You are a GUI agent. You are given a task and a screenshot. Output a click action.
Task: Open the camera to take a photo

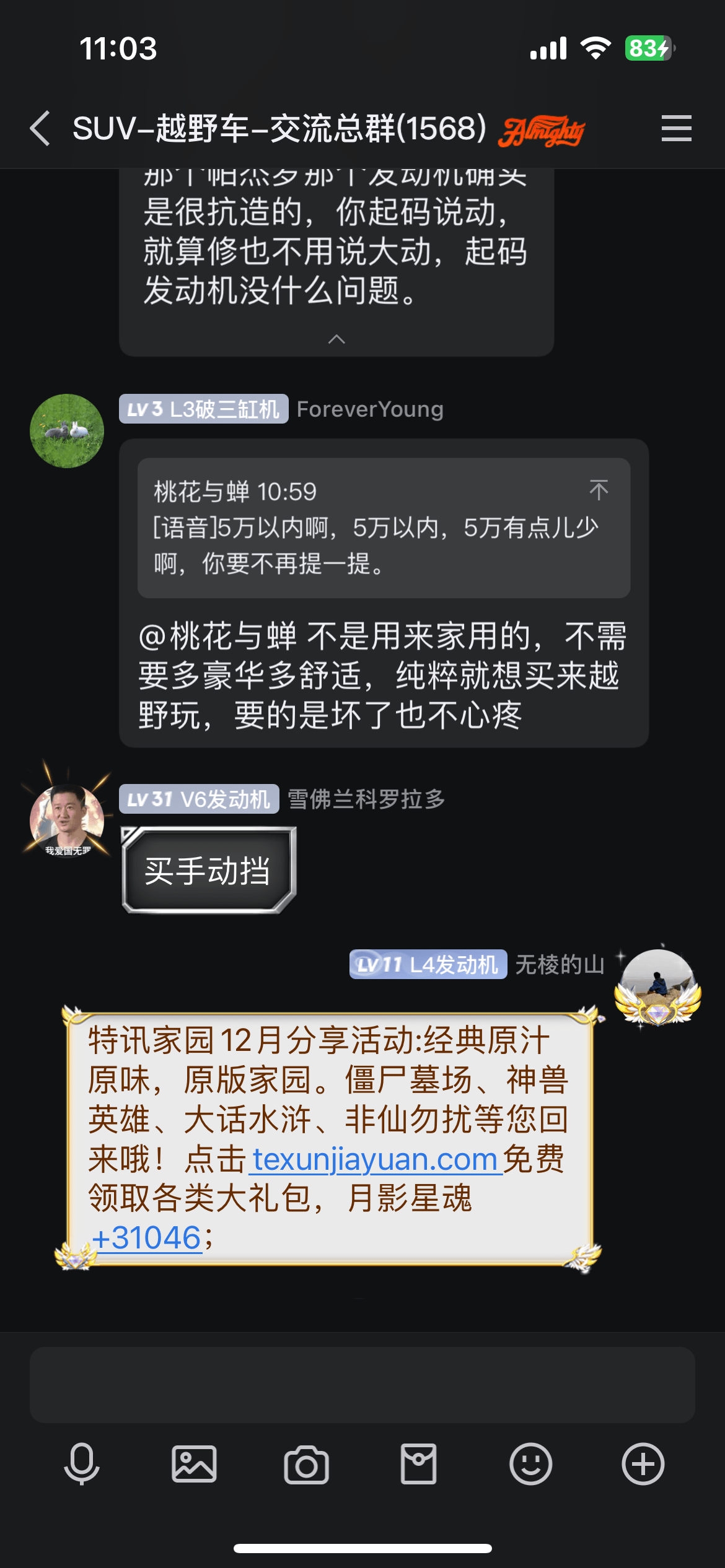306,1464
